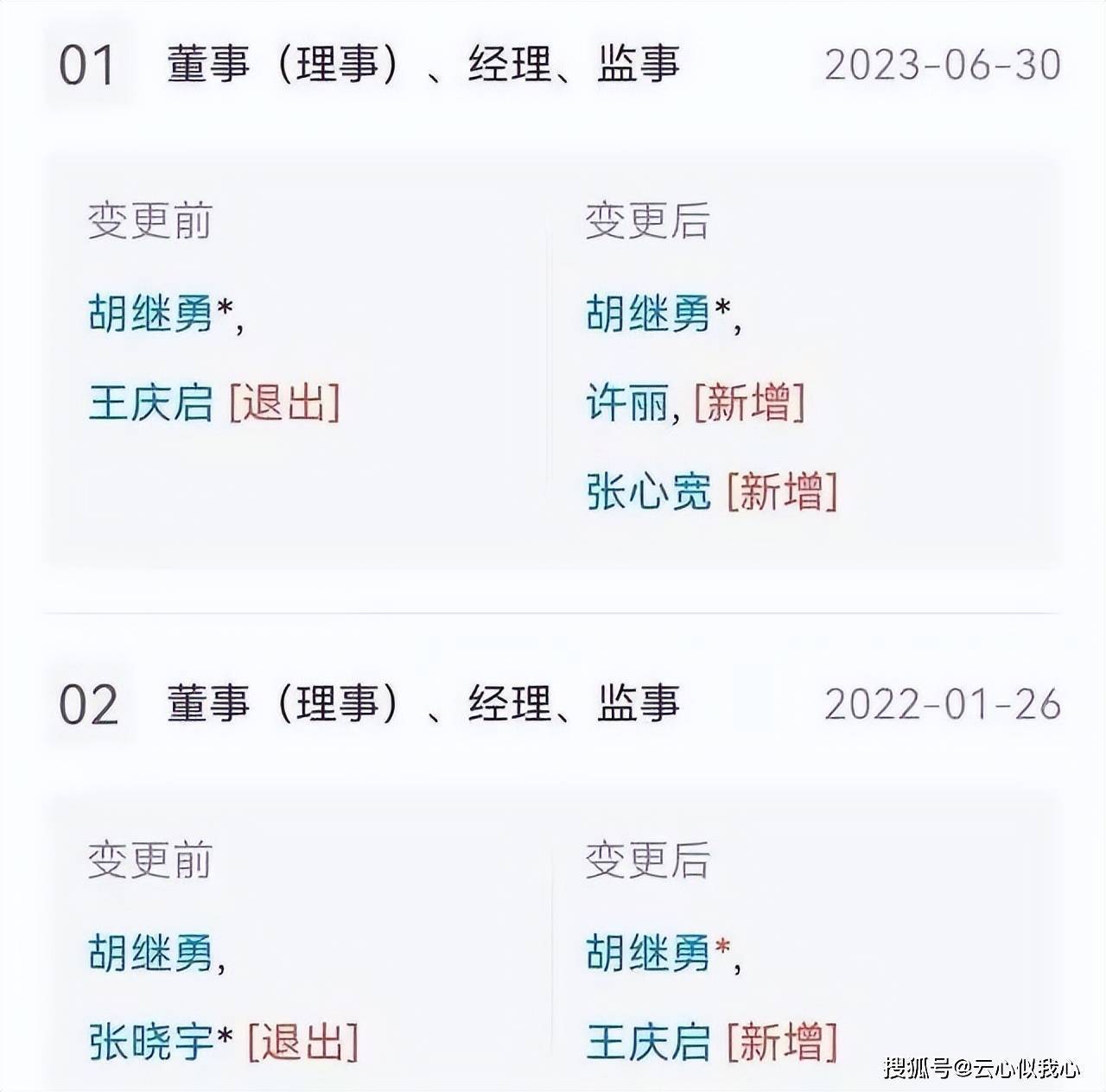
Task: Open 王庆启 marked 退出 in record 01
Action: 150,403
